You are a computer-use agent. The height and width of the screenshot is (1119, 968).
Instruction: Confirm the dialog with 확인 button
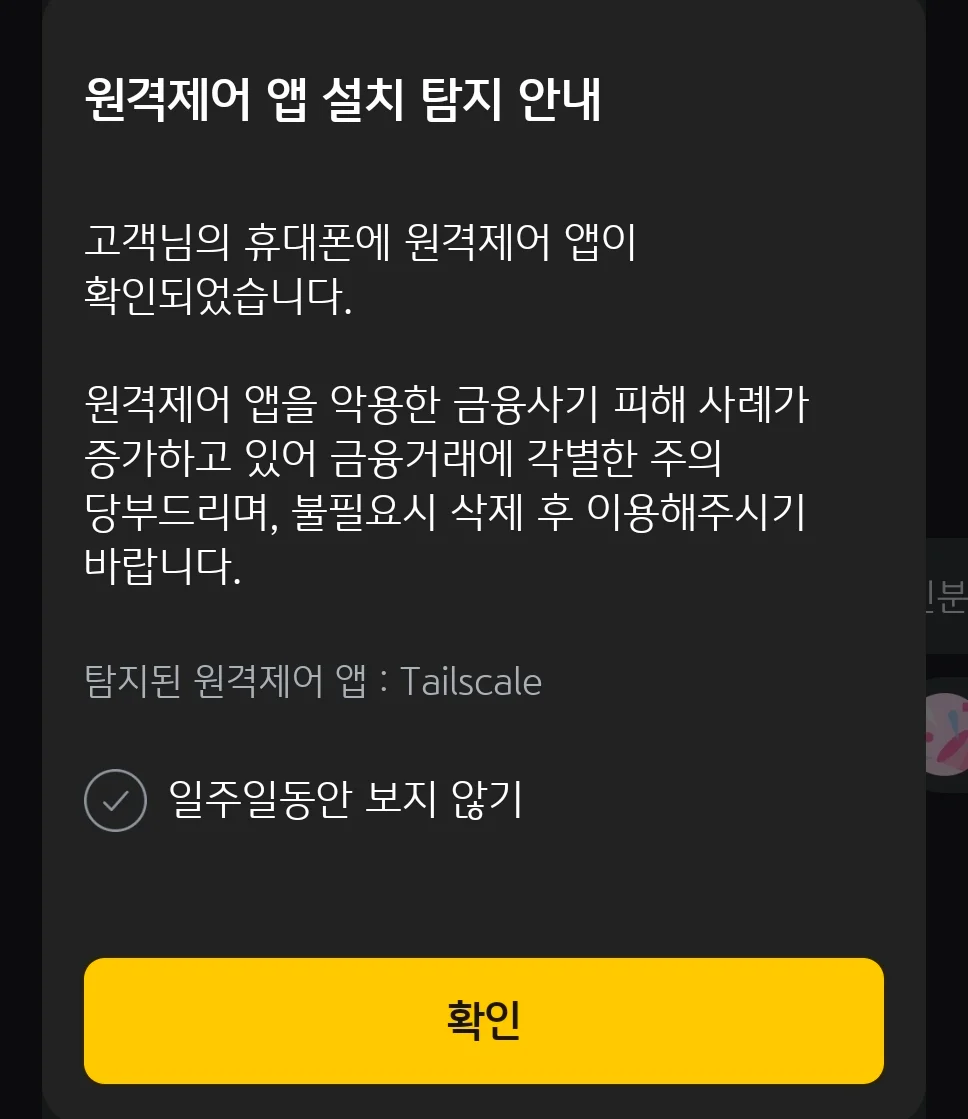click(x=483, y=1020)
